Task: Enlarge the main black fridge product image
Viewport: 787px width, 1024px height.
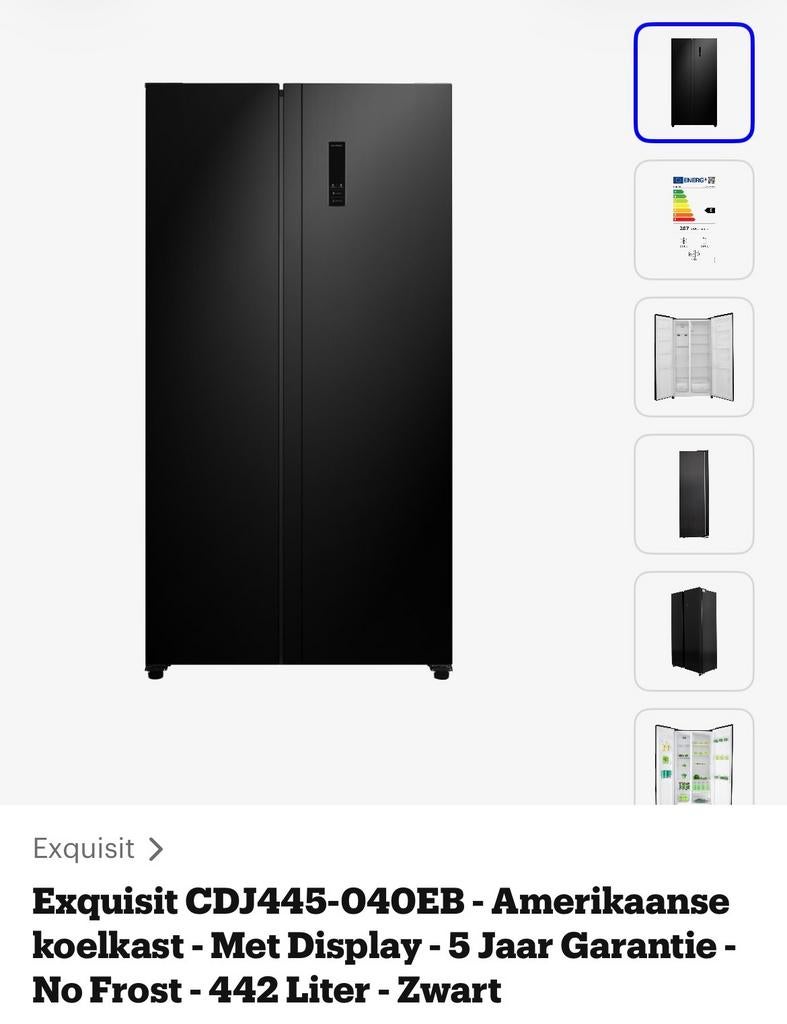Action: coord(298,380)
